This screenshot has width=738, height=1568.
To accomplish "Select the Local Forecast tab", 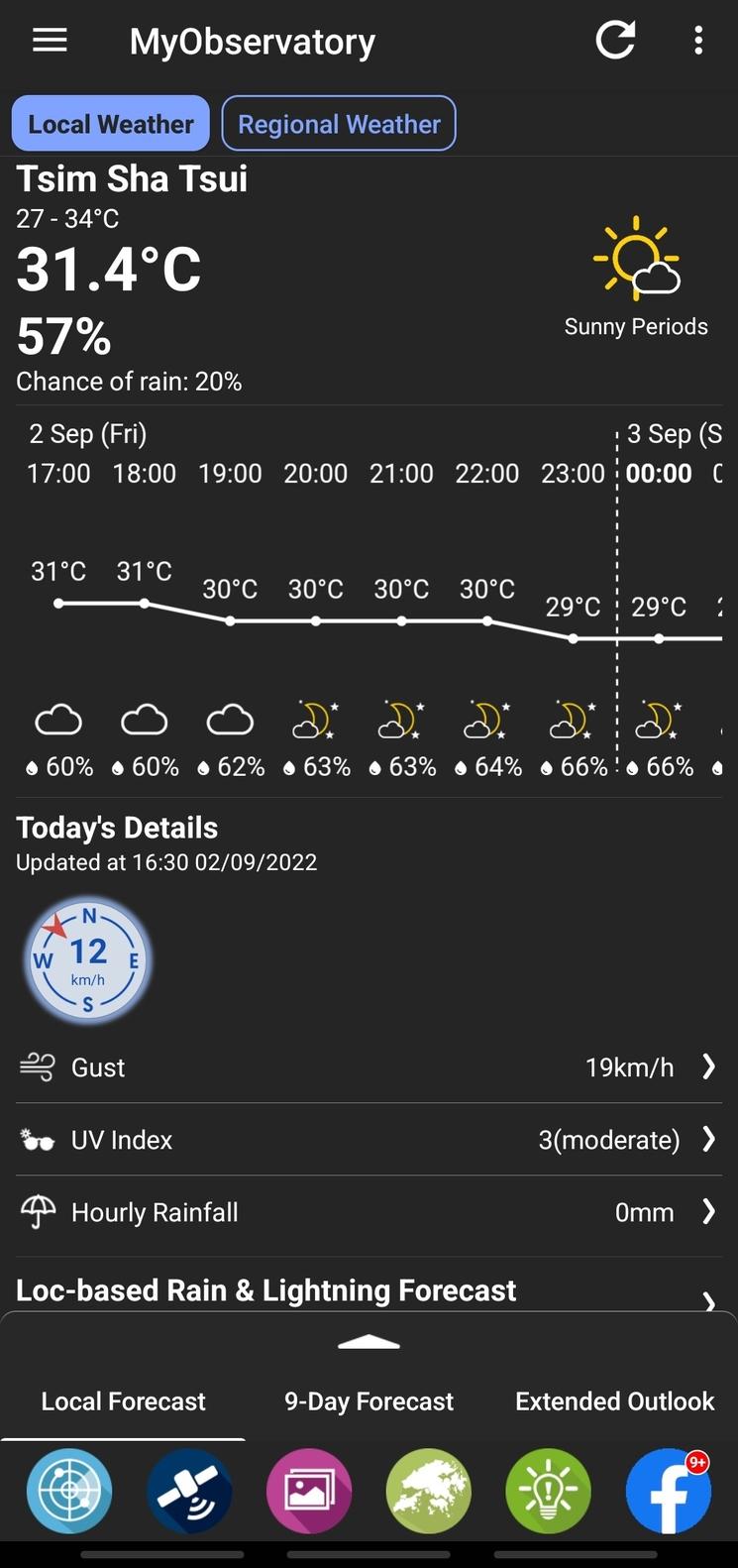I will coord(123,1401).
